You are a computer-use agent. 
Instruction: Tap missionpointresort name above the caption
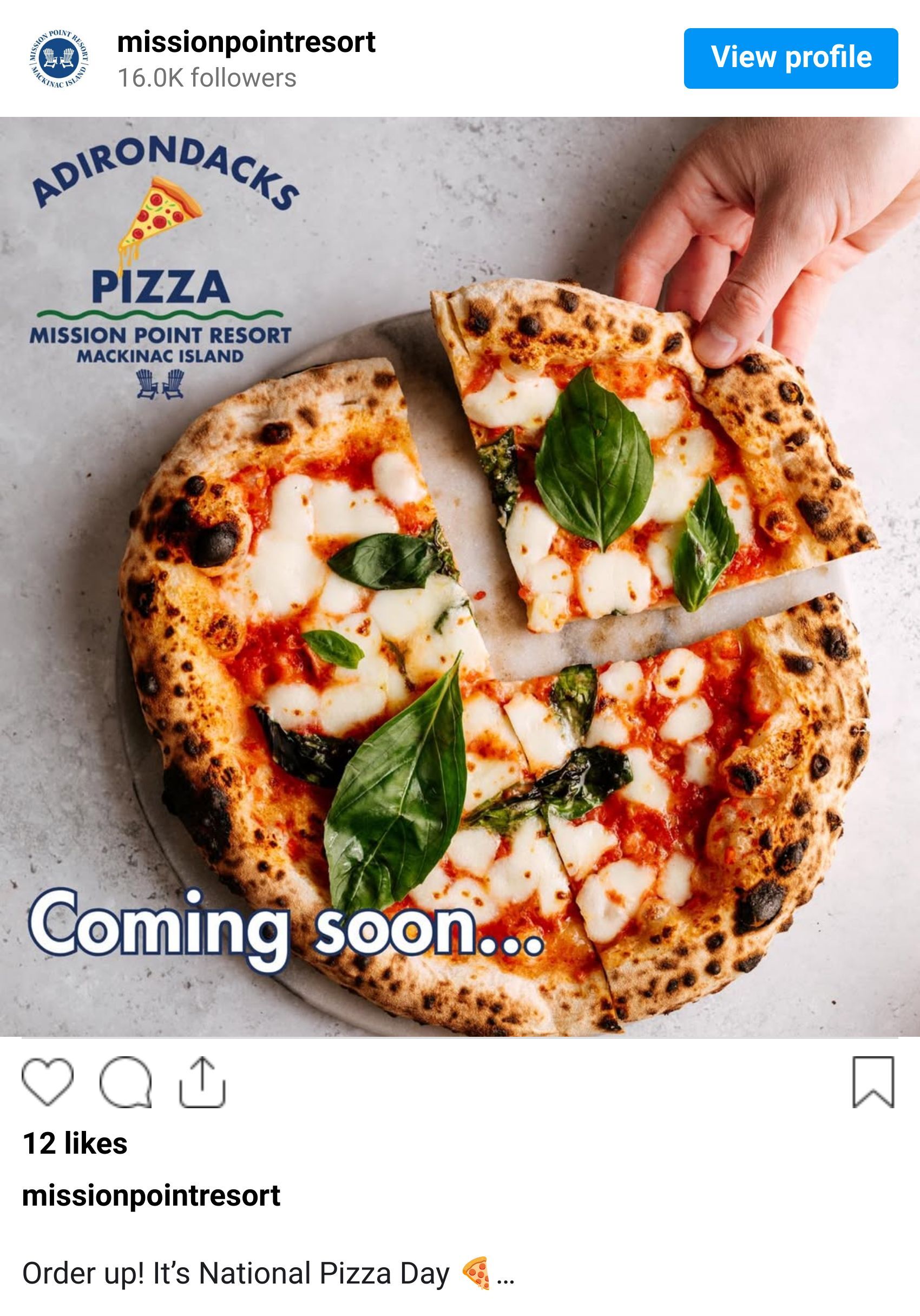coord(152,1196)
